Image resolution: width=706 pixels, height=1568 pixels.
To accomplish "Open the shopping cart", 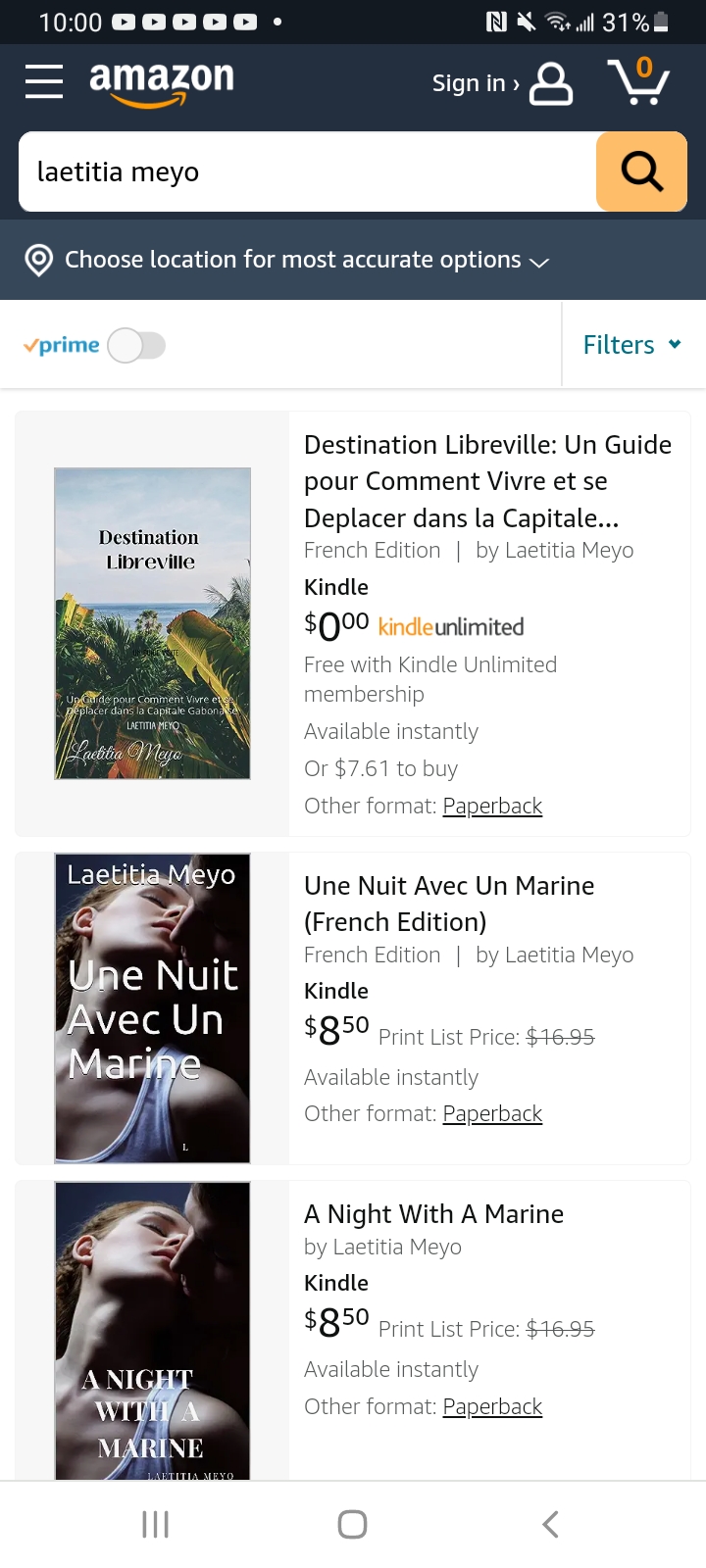I will (638, 81).
